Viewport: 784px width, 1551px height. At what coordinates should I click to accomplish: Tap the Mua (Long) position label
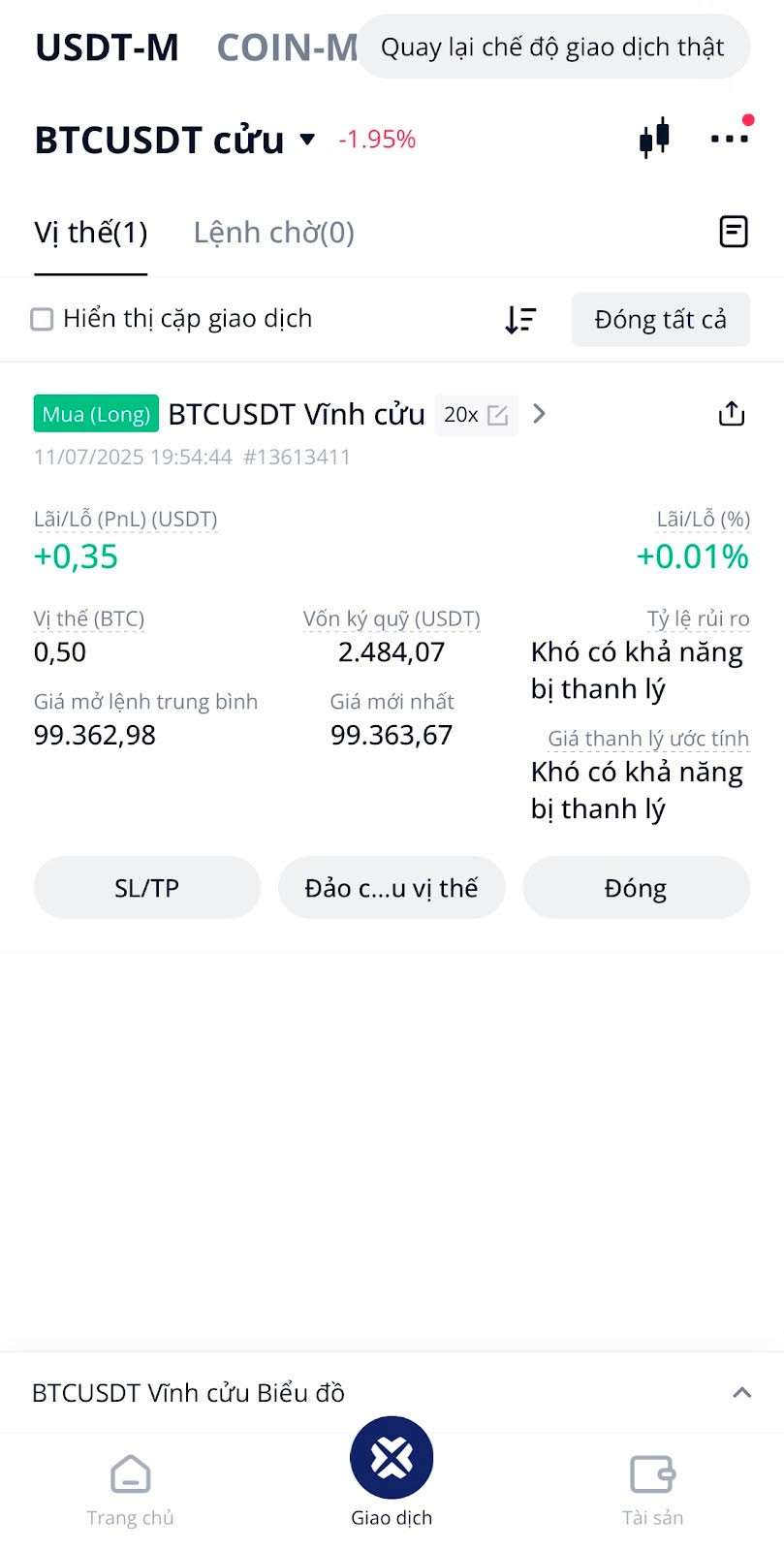pos(96,413)
